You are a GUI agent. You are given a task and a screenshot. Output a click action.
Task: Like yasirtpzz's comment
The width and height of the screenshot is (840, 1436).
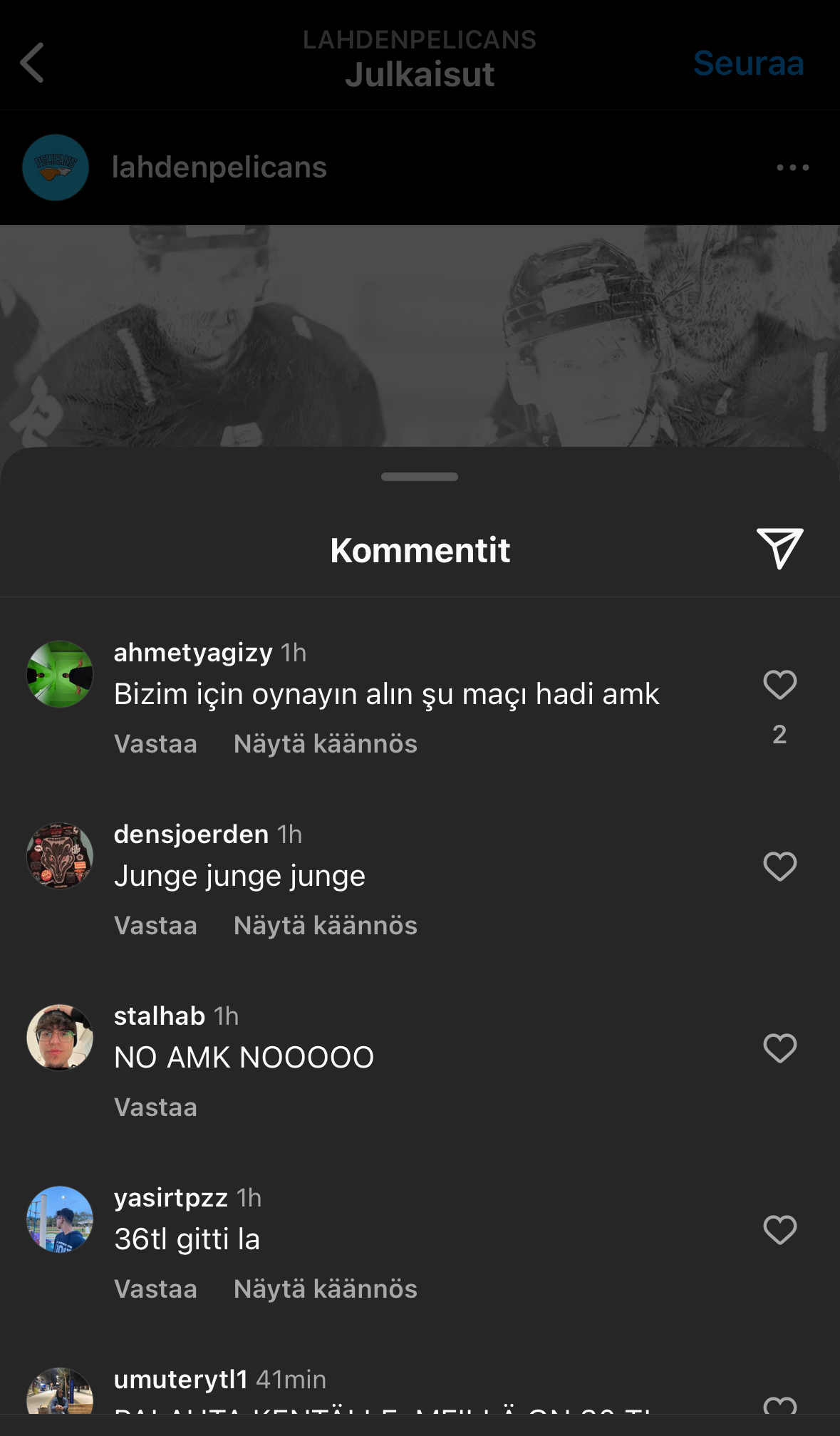tap(779, 1230)
